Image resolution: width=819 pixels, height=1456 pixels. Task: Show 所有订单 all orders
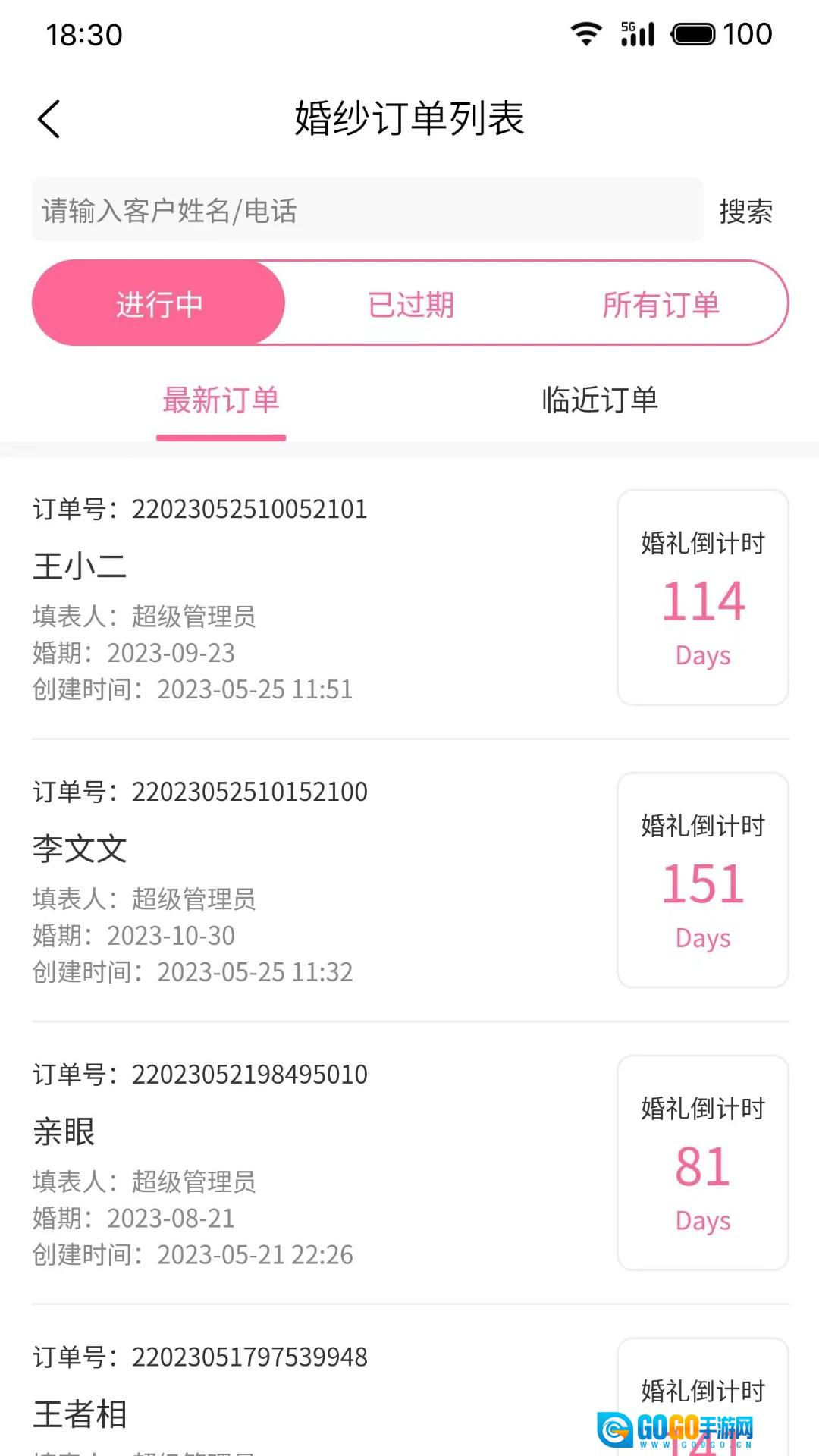661,304
